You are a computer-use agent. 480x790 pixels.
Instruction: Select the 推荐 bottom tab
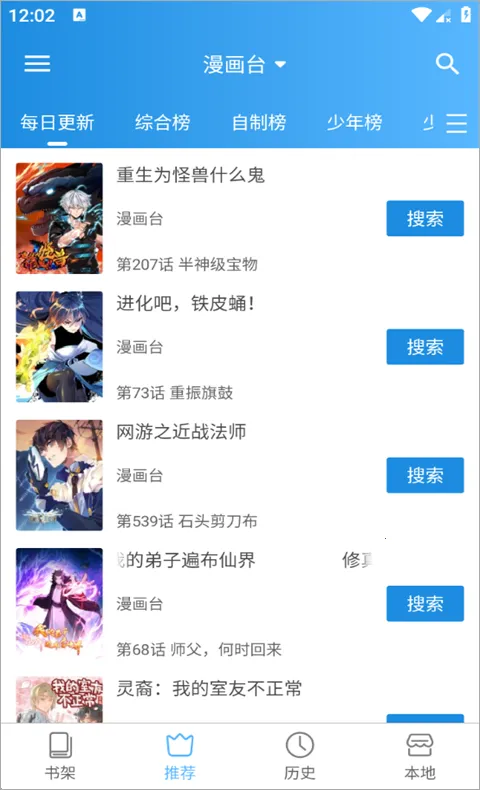(x=180, y=756)
